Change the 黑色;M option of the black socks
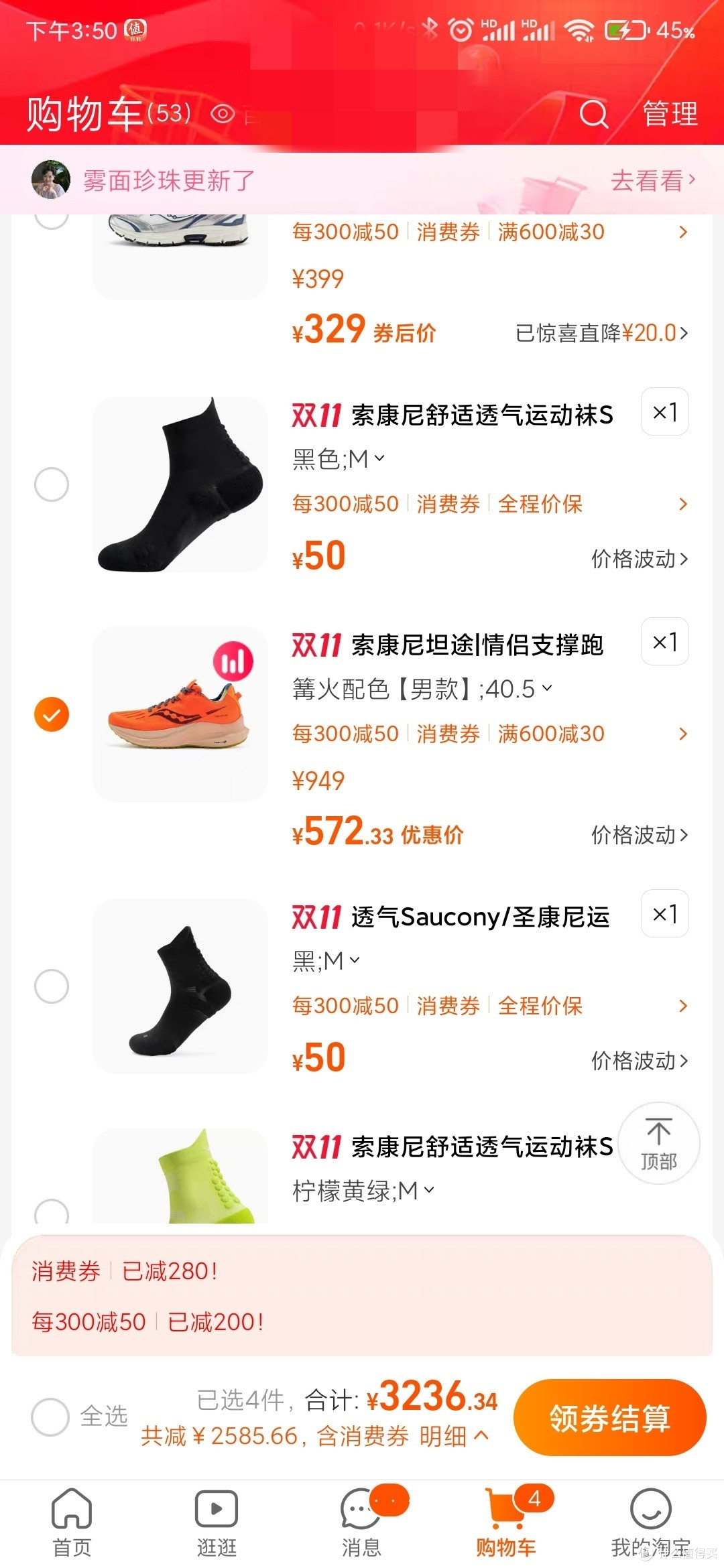 coord(339,459)
